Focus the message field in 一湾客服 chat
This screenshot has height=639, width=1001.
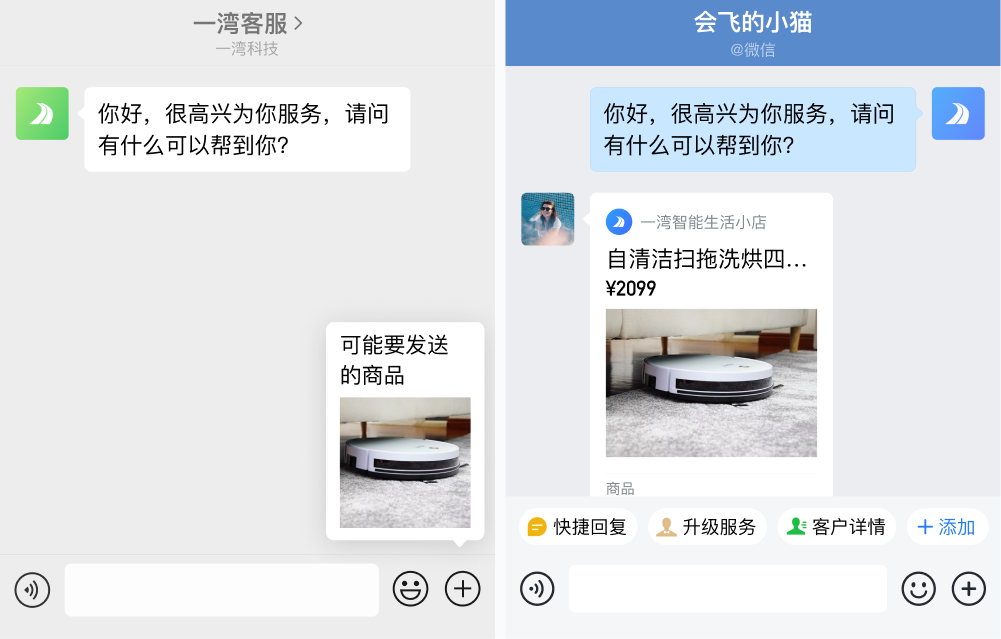coord(222,590)
